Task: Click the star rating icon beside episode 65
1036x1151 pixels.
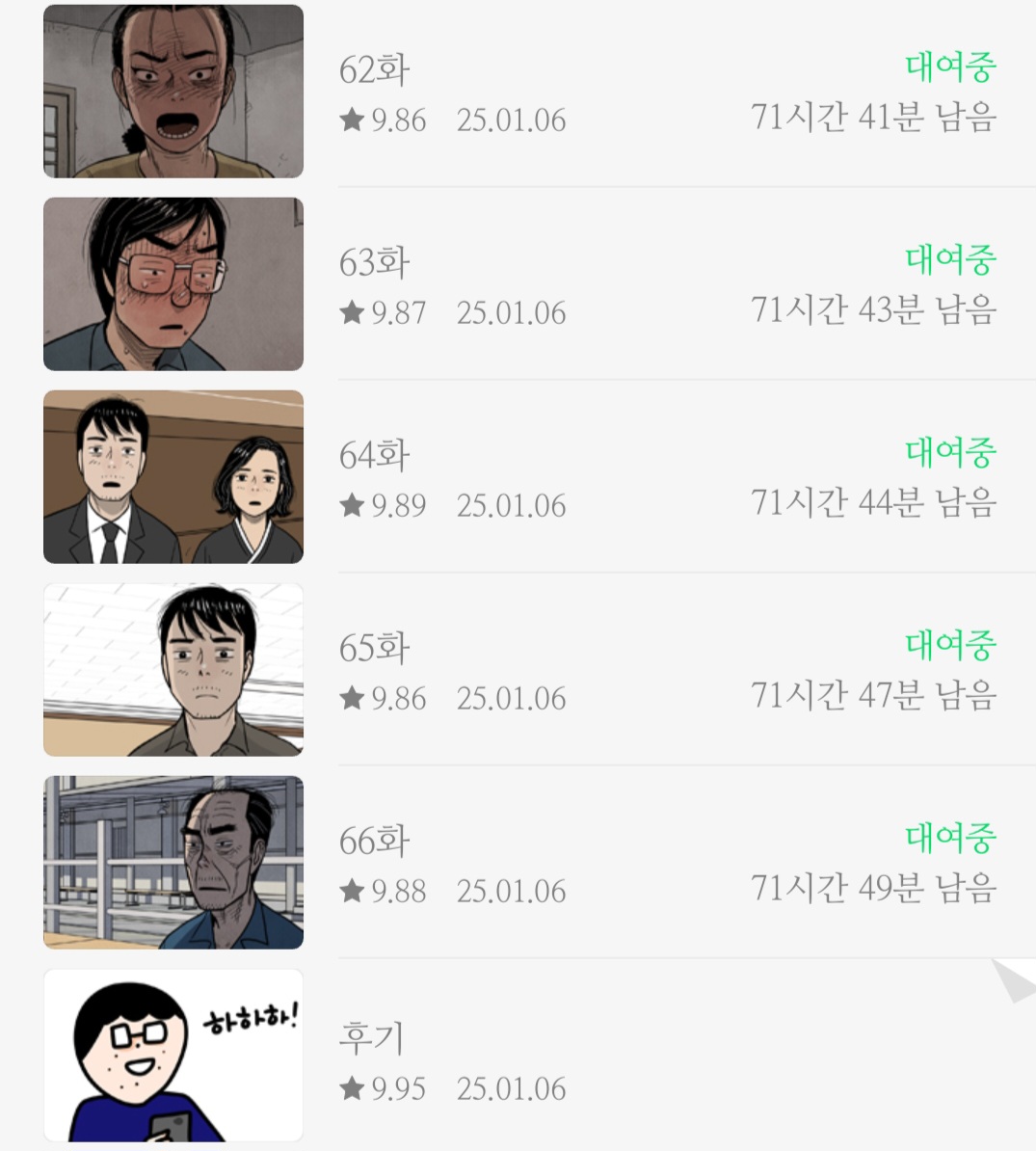Action: point(354,698)
